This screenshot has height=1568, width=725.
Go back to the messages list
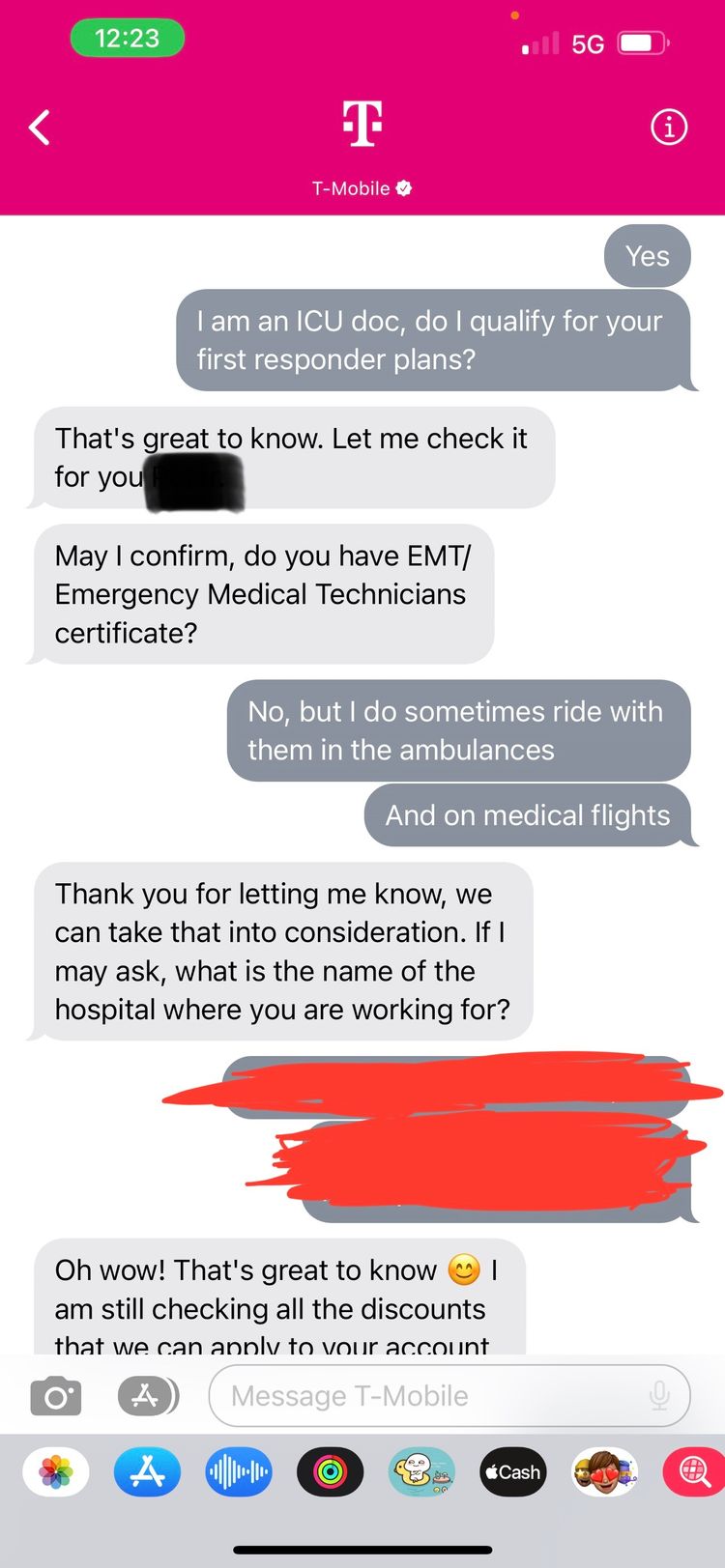click(x=40, y=128)
